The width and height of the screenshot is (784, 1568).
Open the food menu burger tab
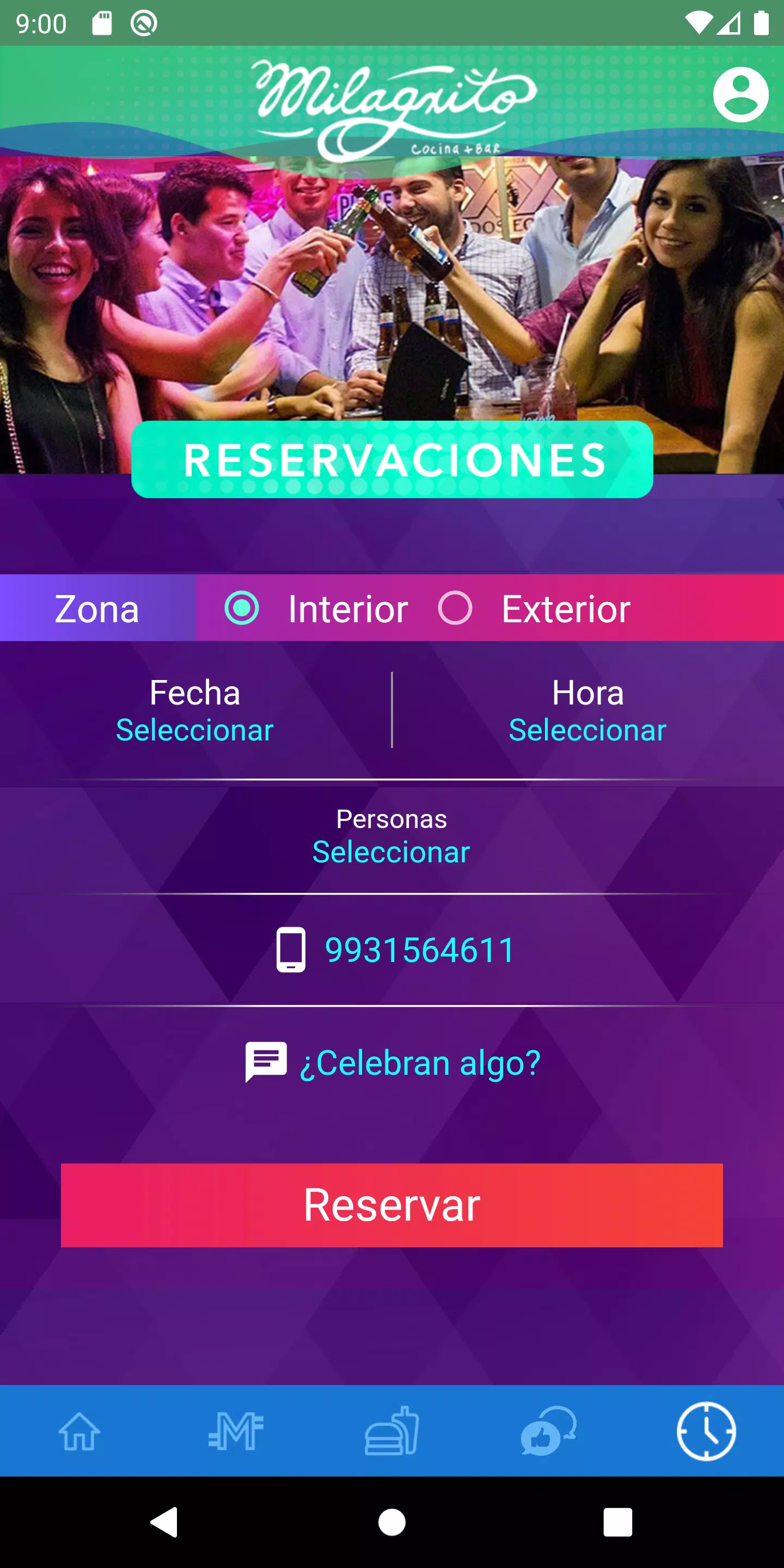tap(392, 1432)
